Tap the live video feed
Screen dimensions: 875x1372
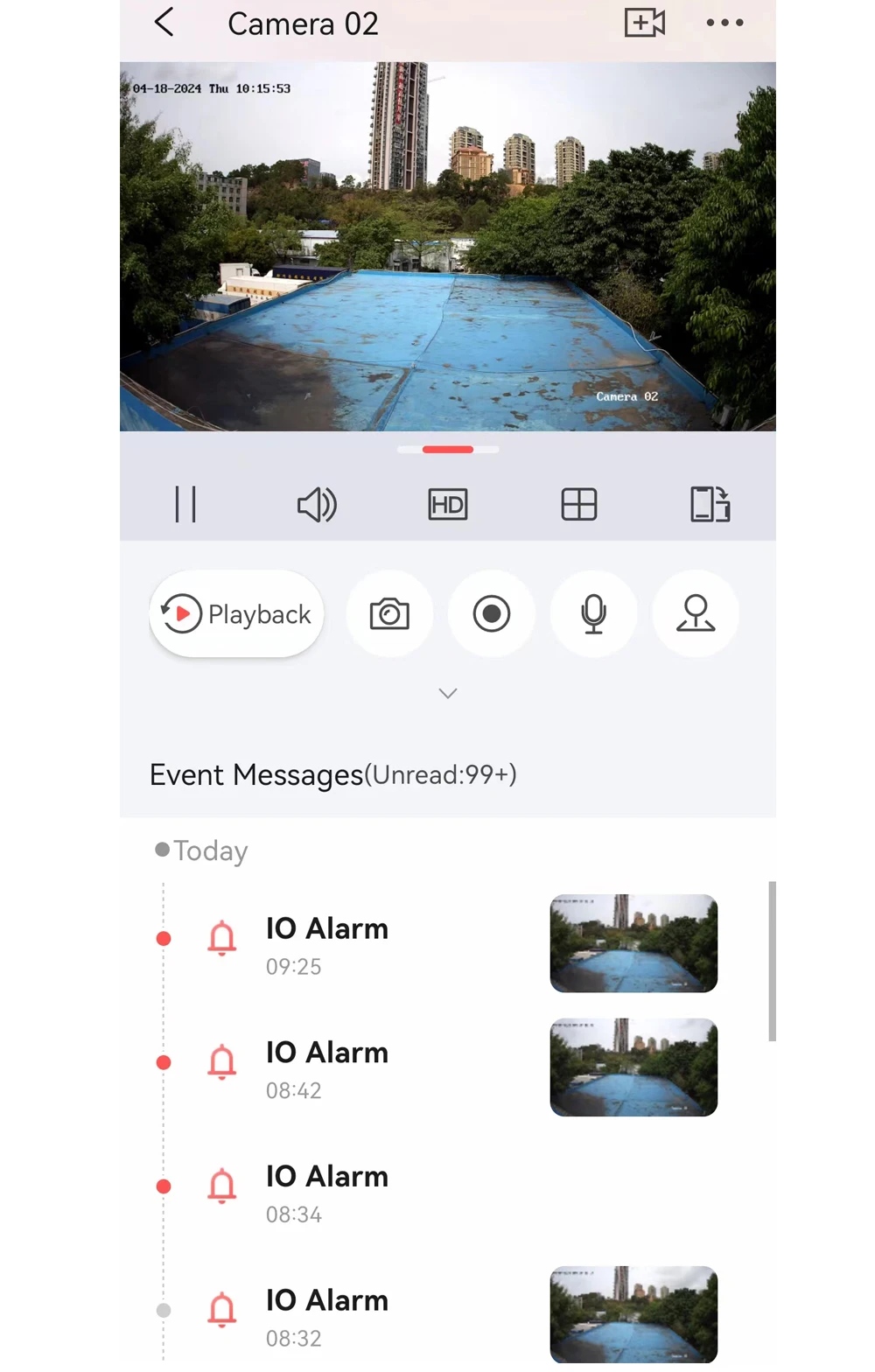click(x=448, y=246)
